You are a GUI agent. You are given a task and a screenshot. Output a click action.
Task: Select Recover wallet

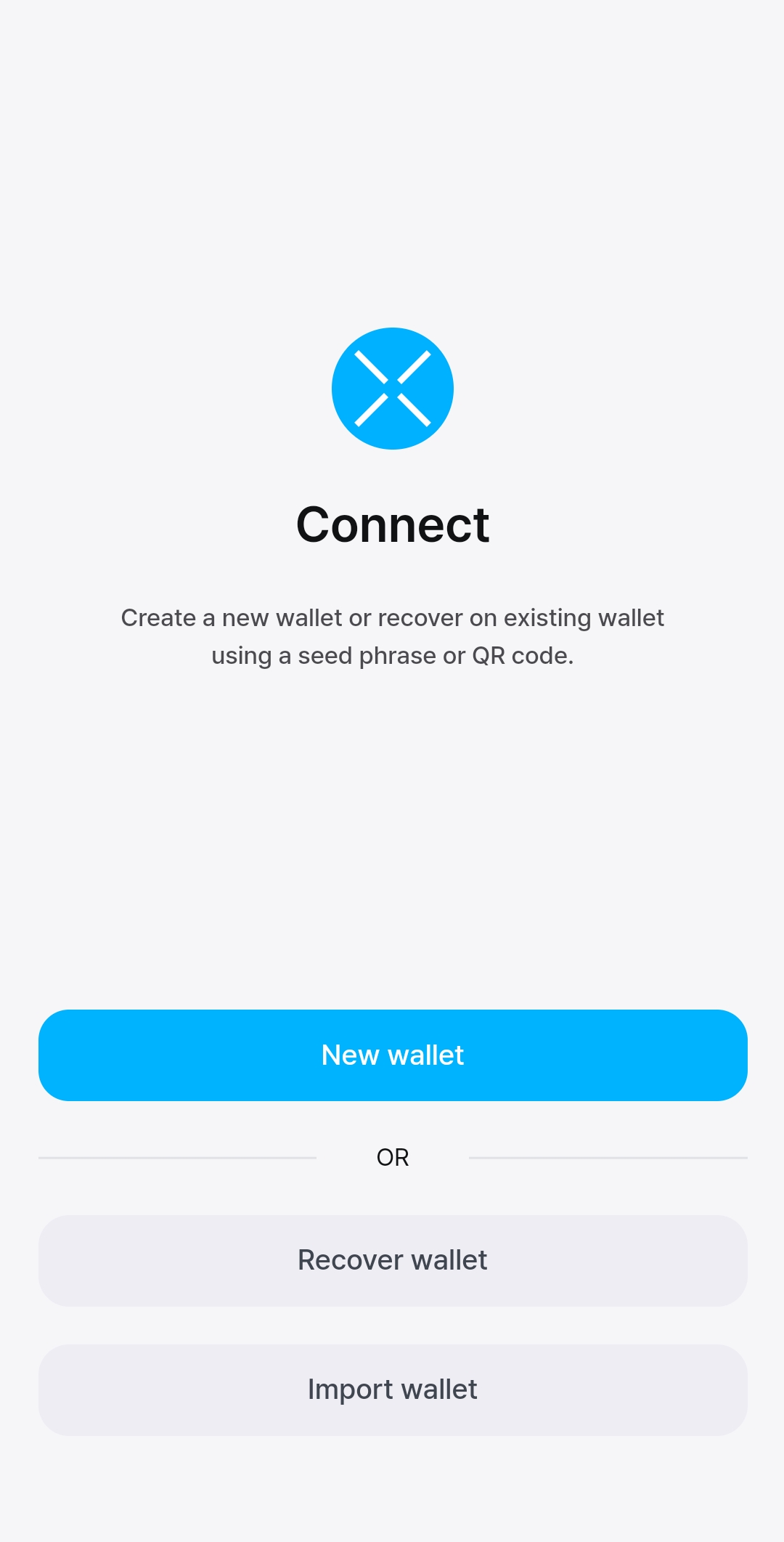[392, 1260]
